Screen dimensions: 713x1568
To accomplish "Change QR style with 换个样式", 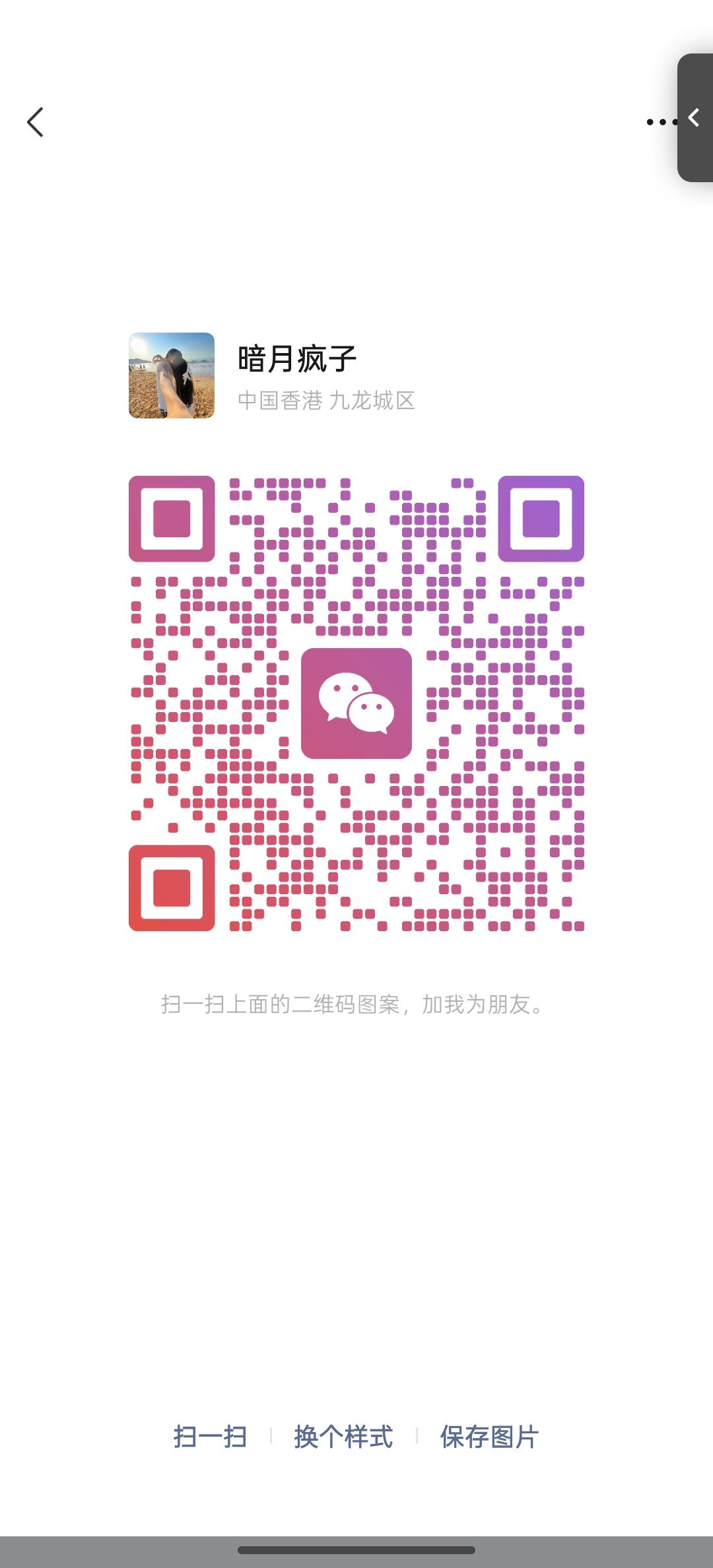I will coord(343,1437).
